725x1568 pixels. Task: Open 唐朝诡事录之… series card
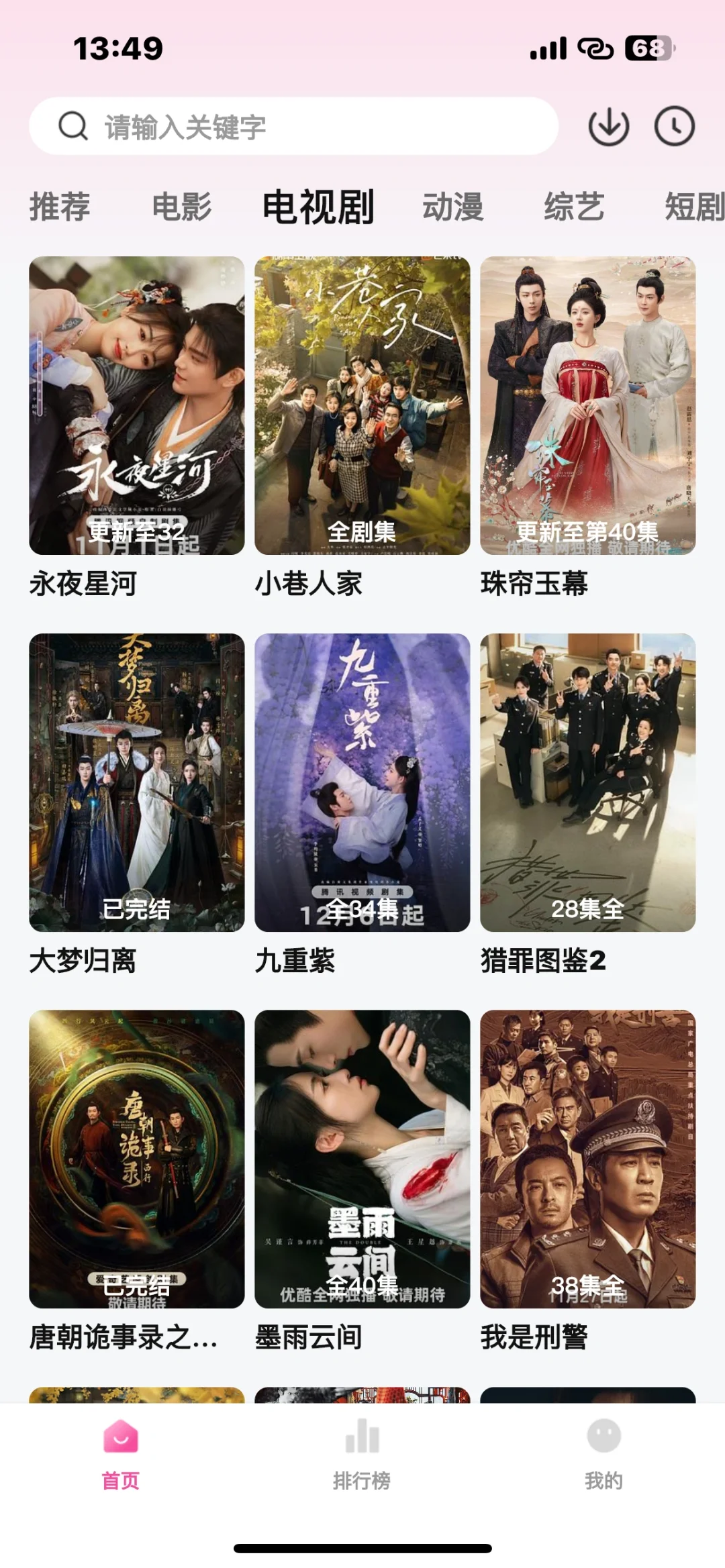click(x=137, y=1159)
